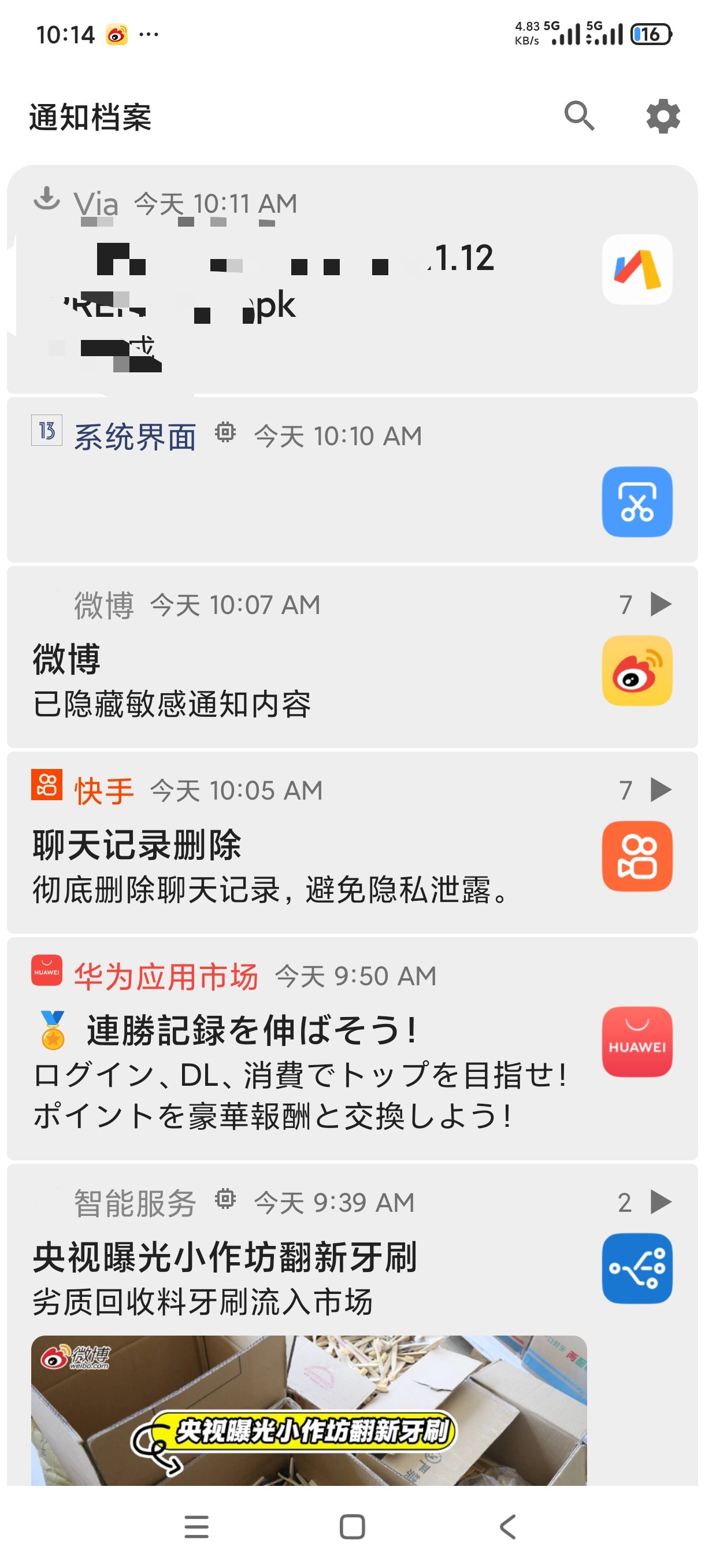This screenshot has height=1568, width=705.
Task: Open the 系统界面 screenshot notification
Action: (352, 480)
